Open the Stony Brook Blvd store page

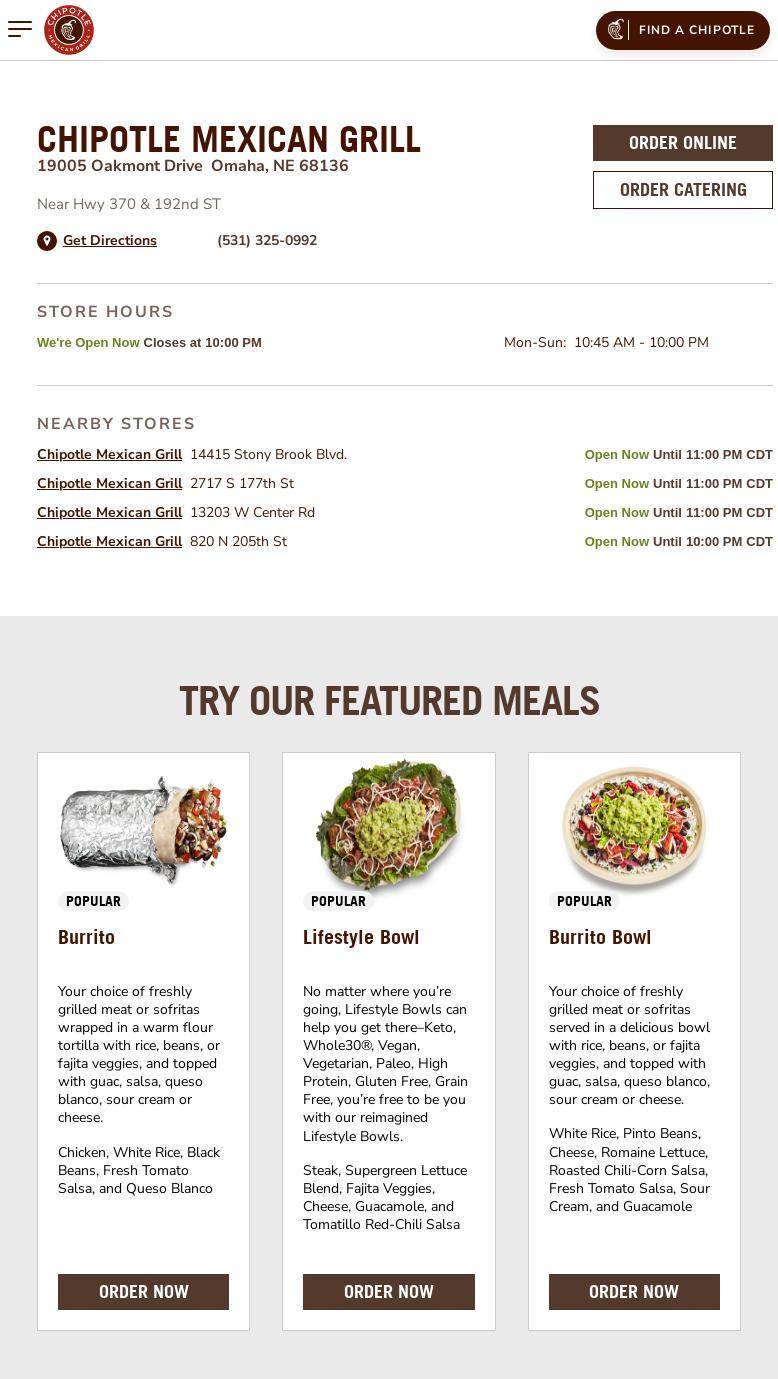pos(110,454)
